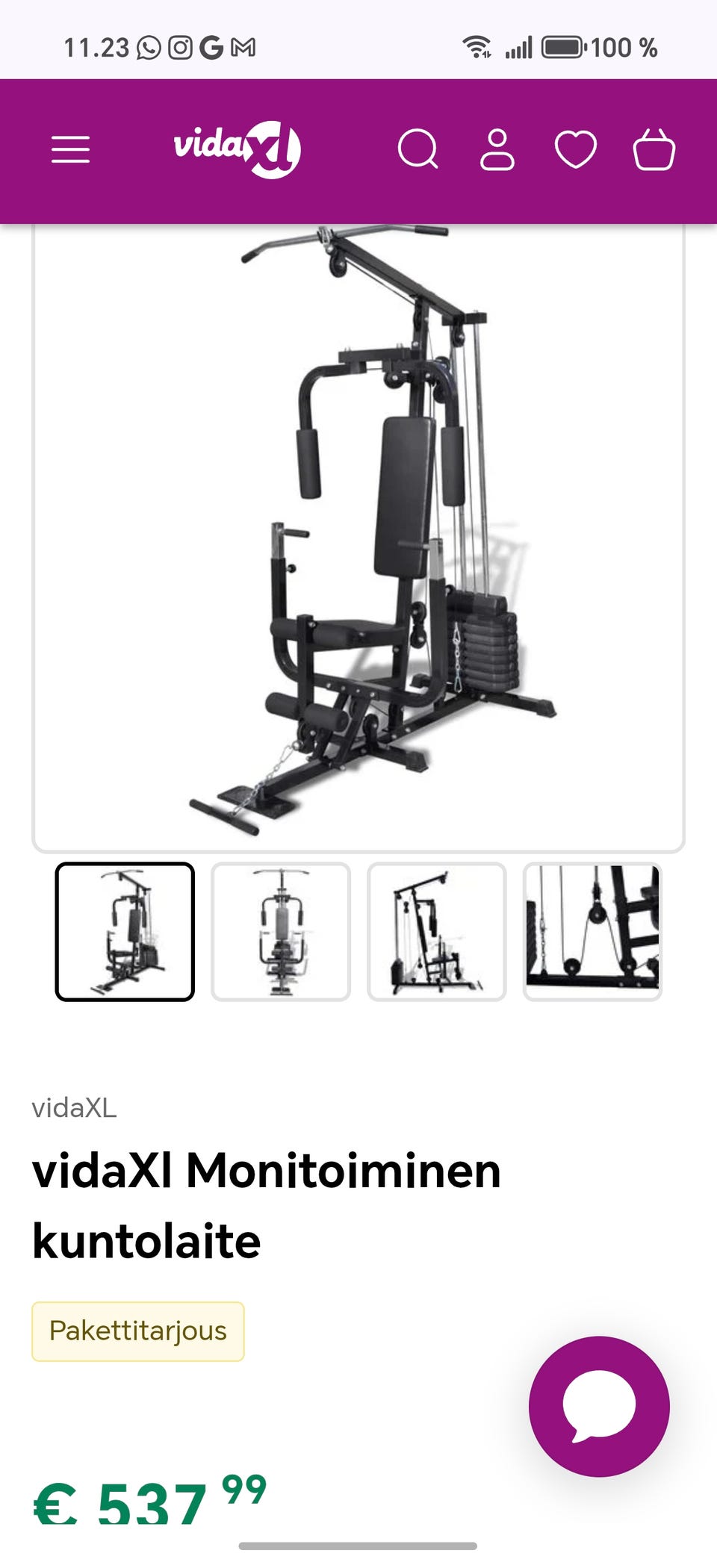Tap the Pakettitarjous badge
Image resolution: width=717 pixels, height=1568 pixels.
point(138,1331)
